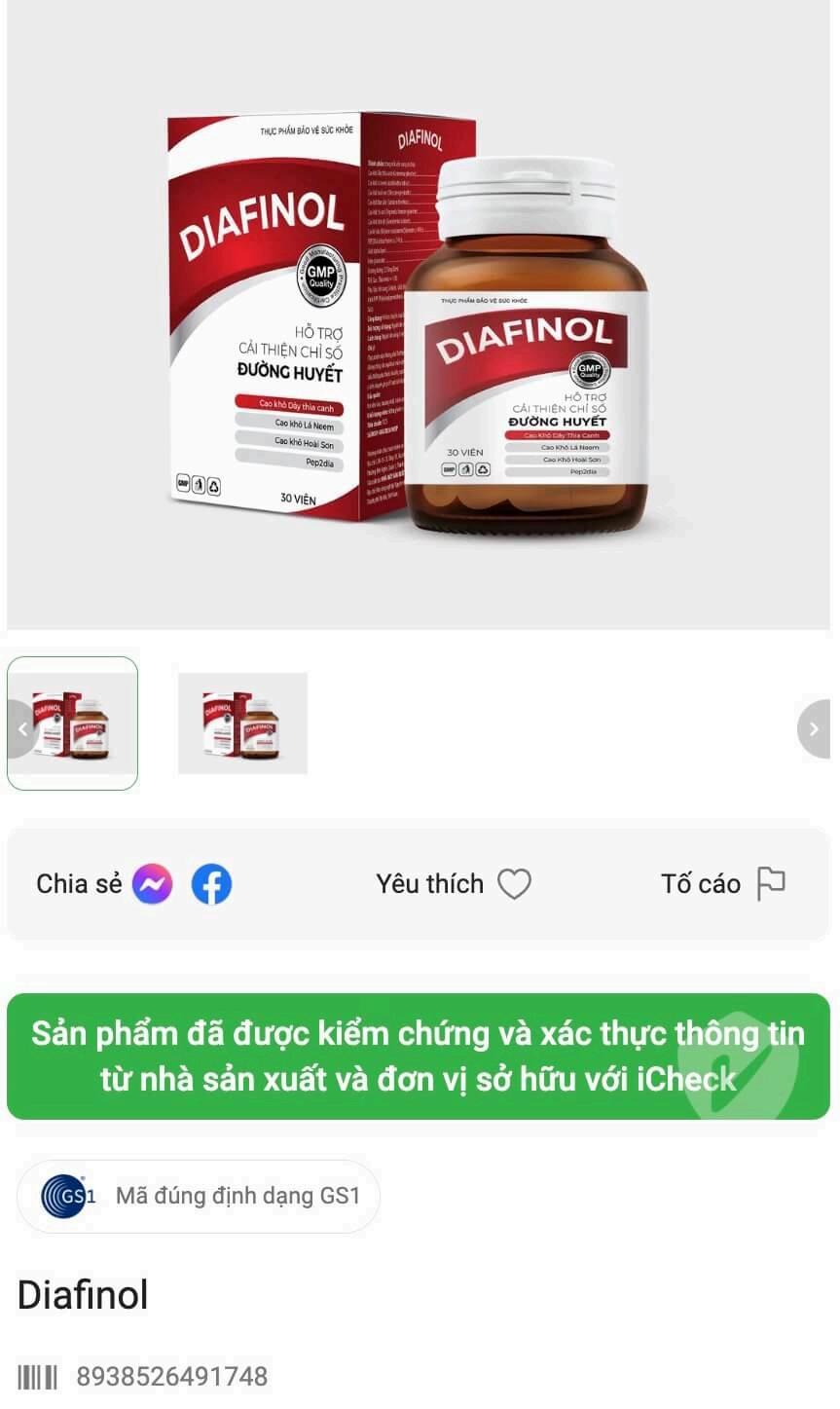Open the main Diafinol product image
Image resolution: width=840 pixels, height=1409 pixels.
coord(419,321)
